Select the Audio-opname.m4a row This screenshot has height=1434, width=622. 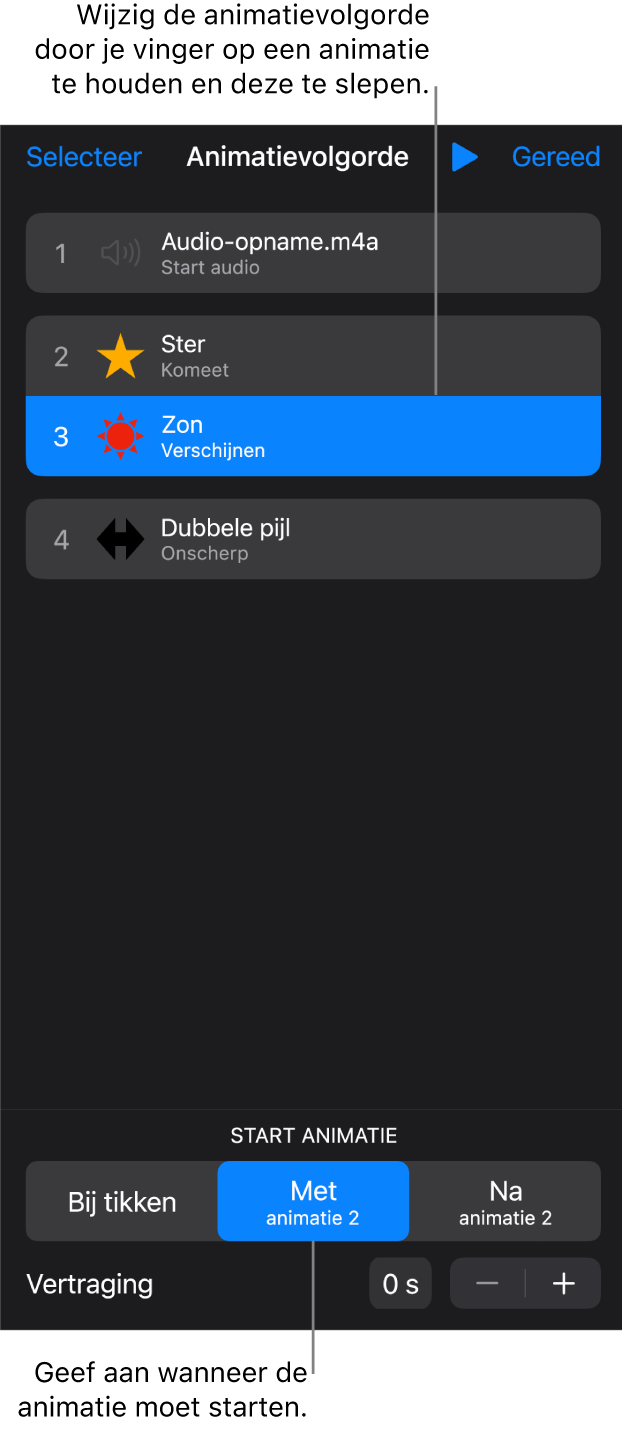point(313,253)
